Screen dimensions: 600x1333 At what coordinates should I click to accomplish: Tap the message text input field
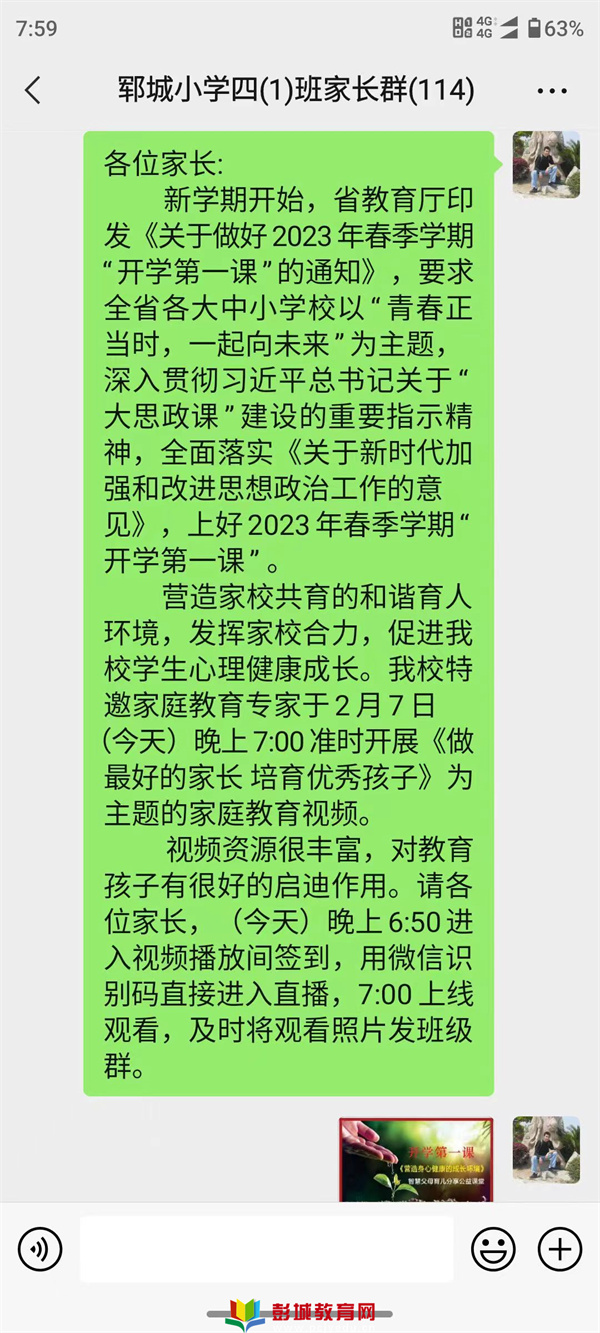(x=266, y=1248)
